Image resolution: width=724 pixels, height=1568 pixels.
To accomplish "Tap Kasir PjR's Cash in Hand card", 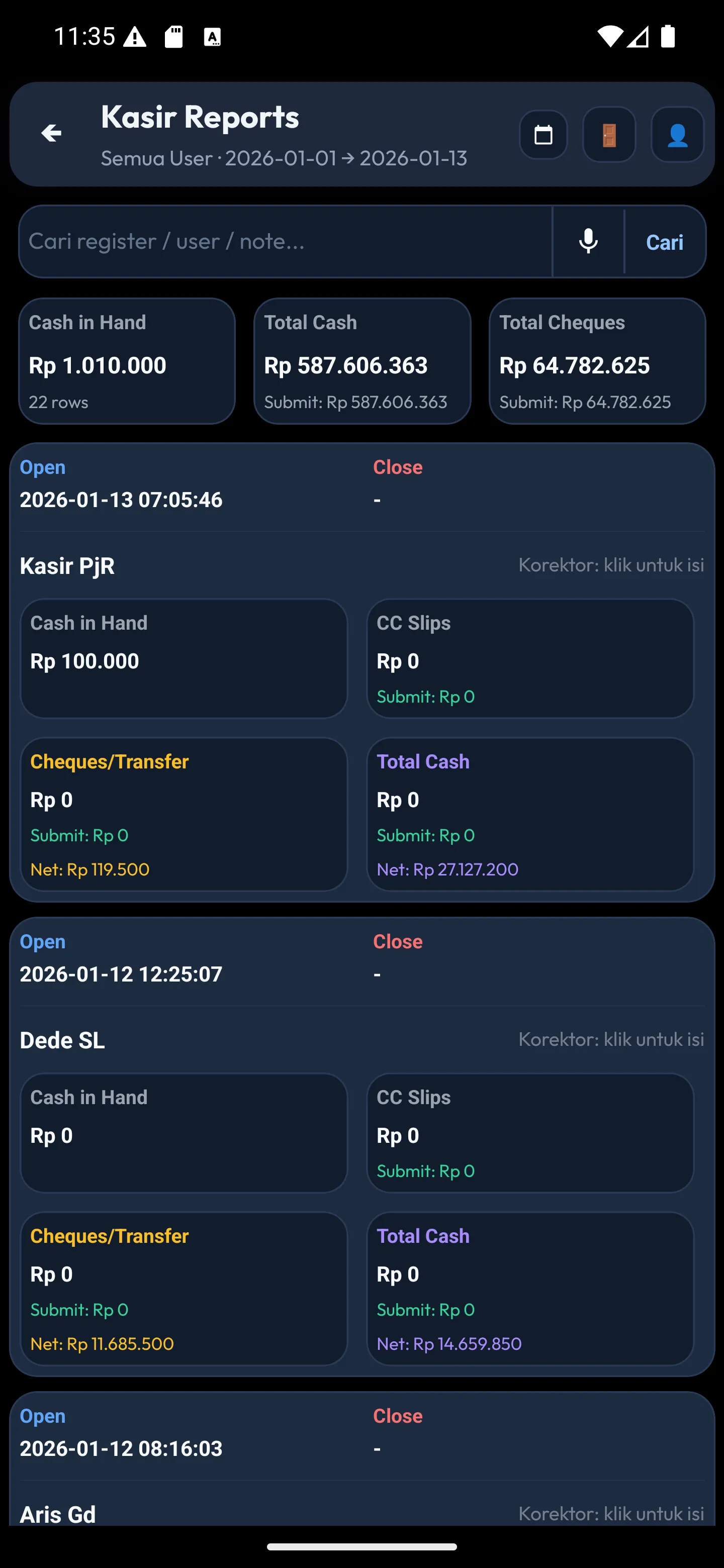I will [184, 659].
